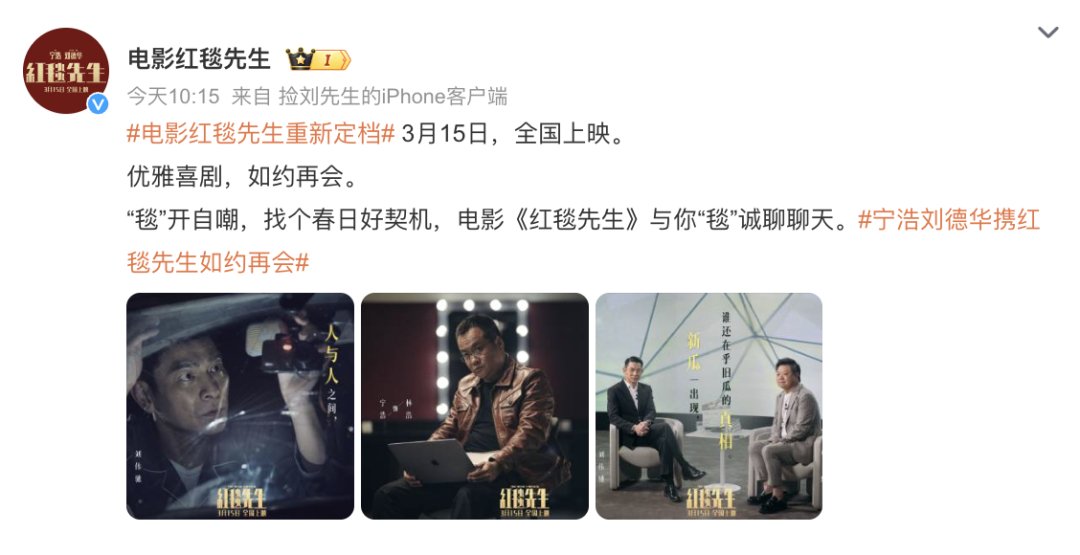The image size is (1080, 555).
Task: Expand the post options chevron
Action: pos(1047,33)
